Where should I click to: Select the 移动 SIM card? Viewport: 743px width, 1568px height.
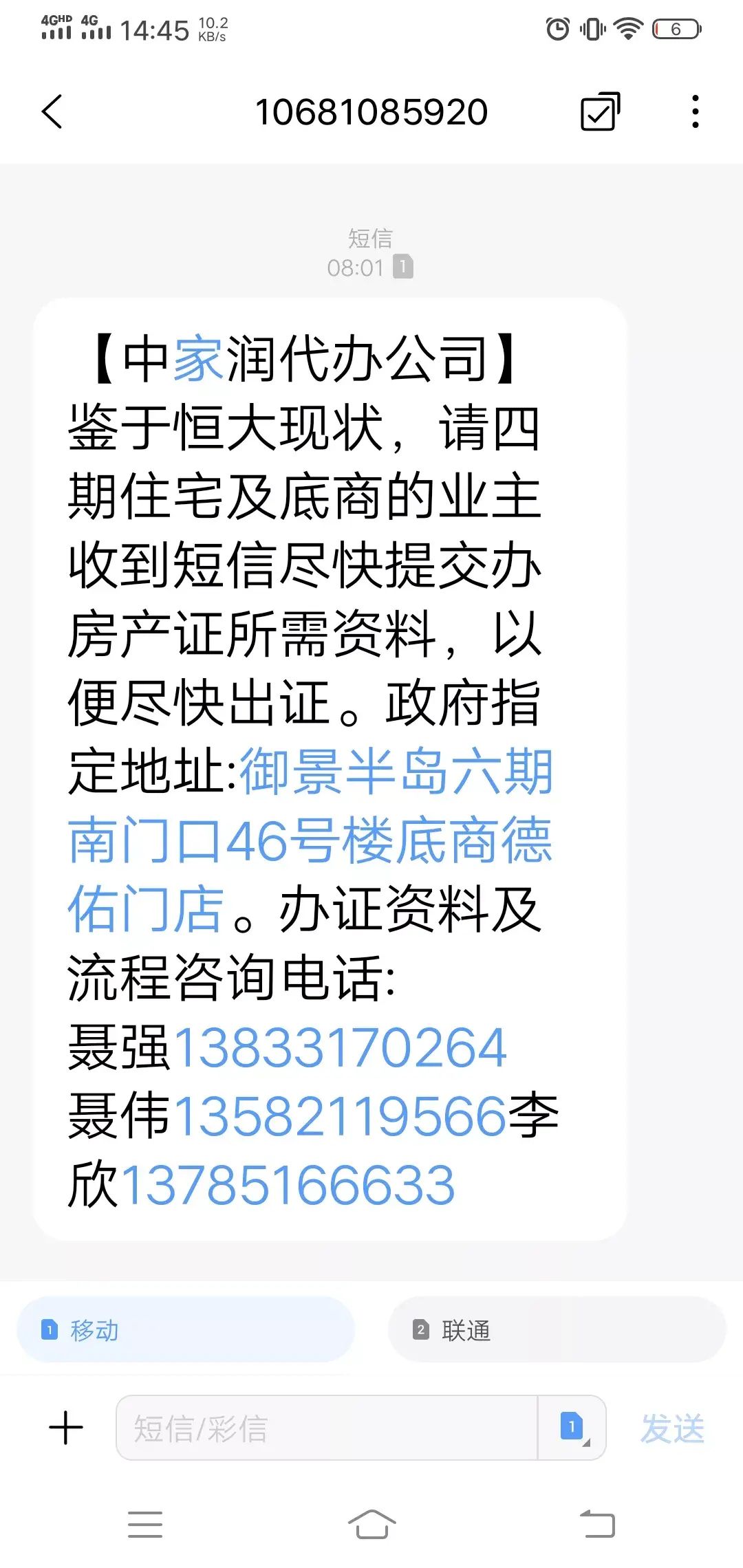point(186,1330)
